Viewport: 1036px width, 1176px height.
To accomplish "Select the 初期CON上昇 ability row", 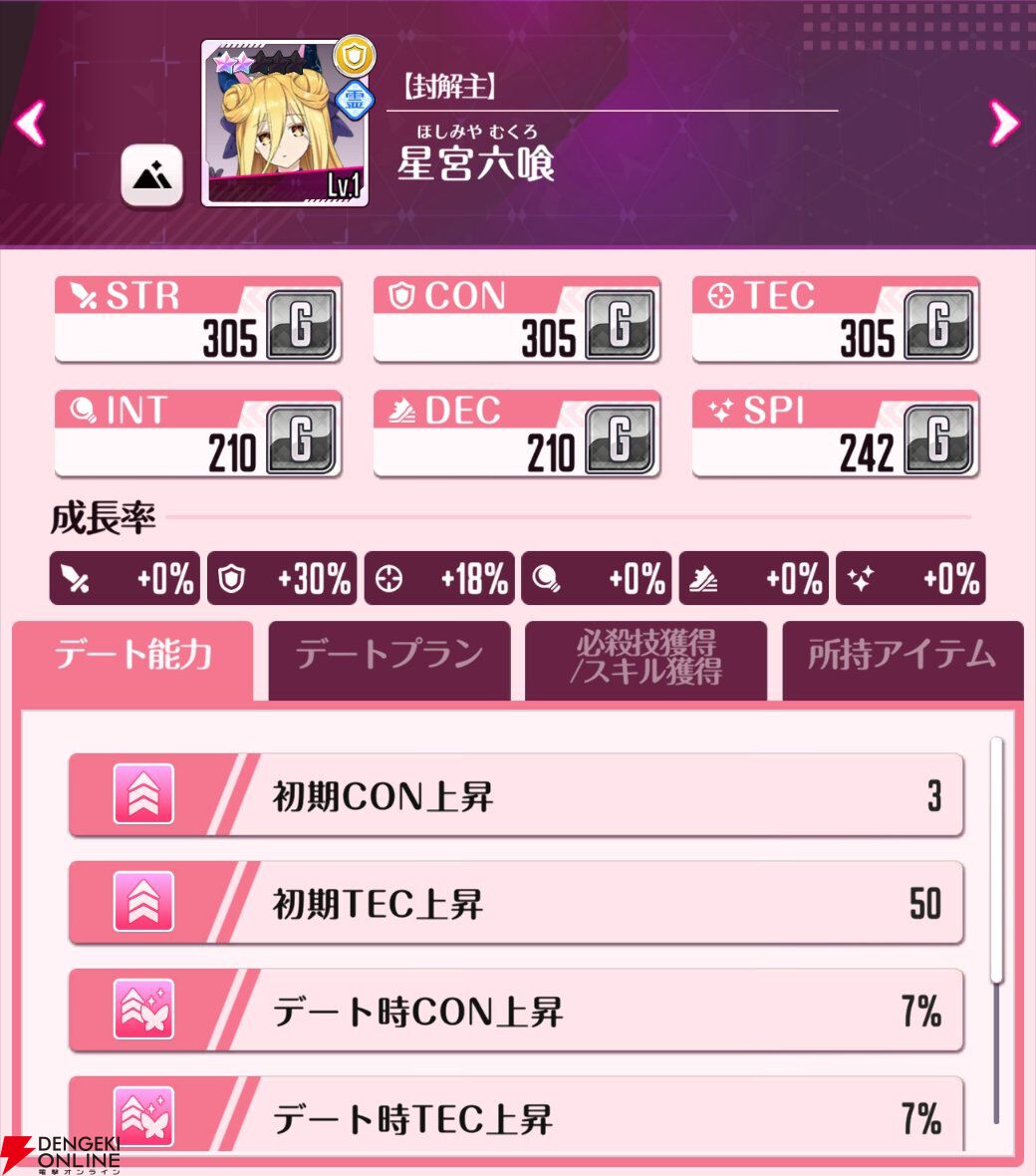I will click(x=516, y=795).
